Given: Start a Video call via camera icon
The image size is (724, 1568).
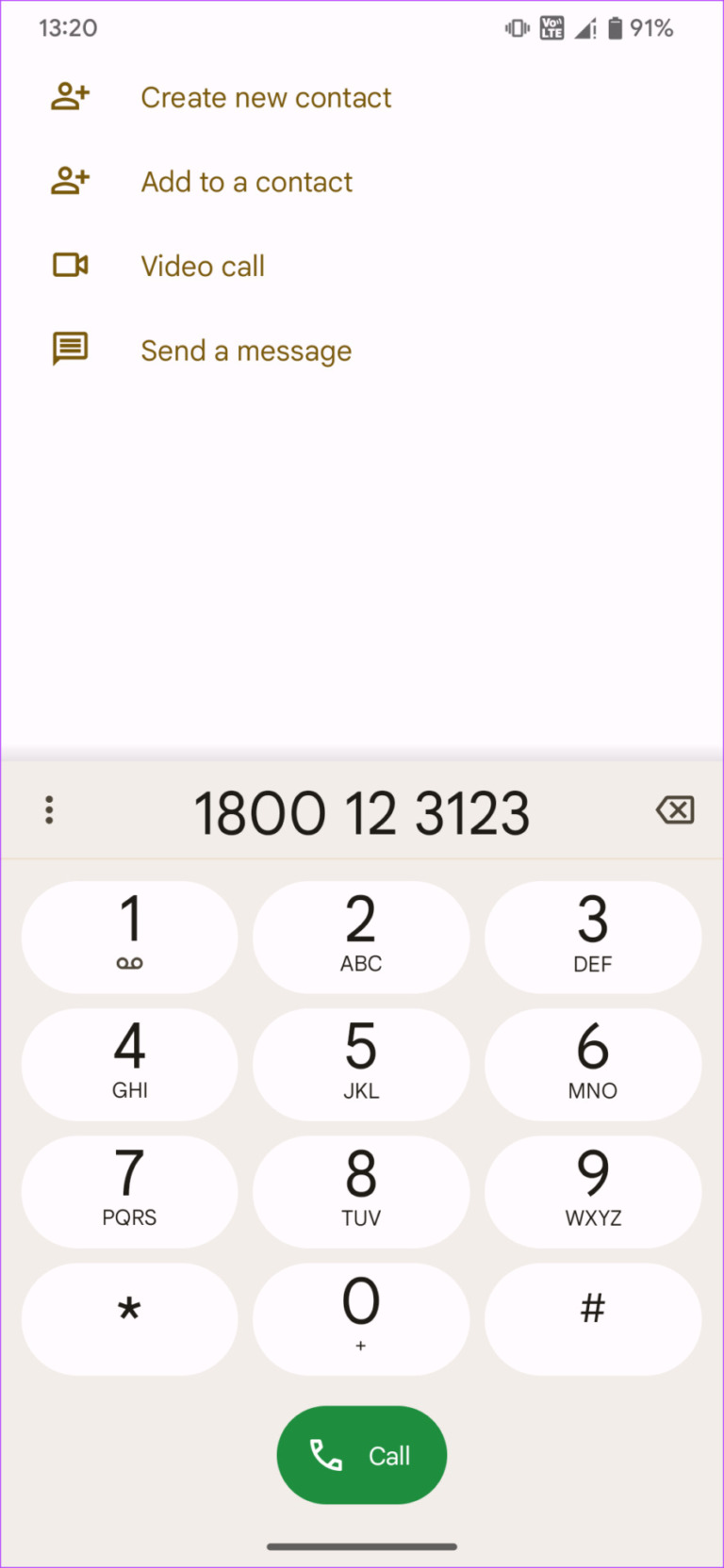Looking at the screenshot, I should pos(69,265).
